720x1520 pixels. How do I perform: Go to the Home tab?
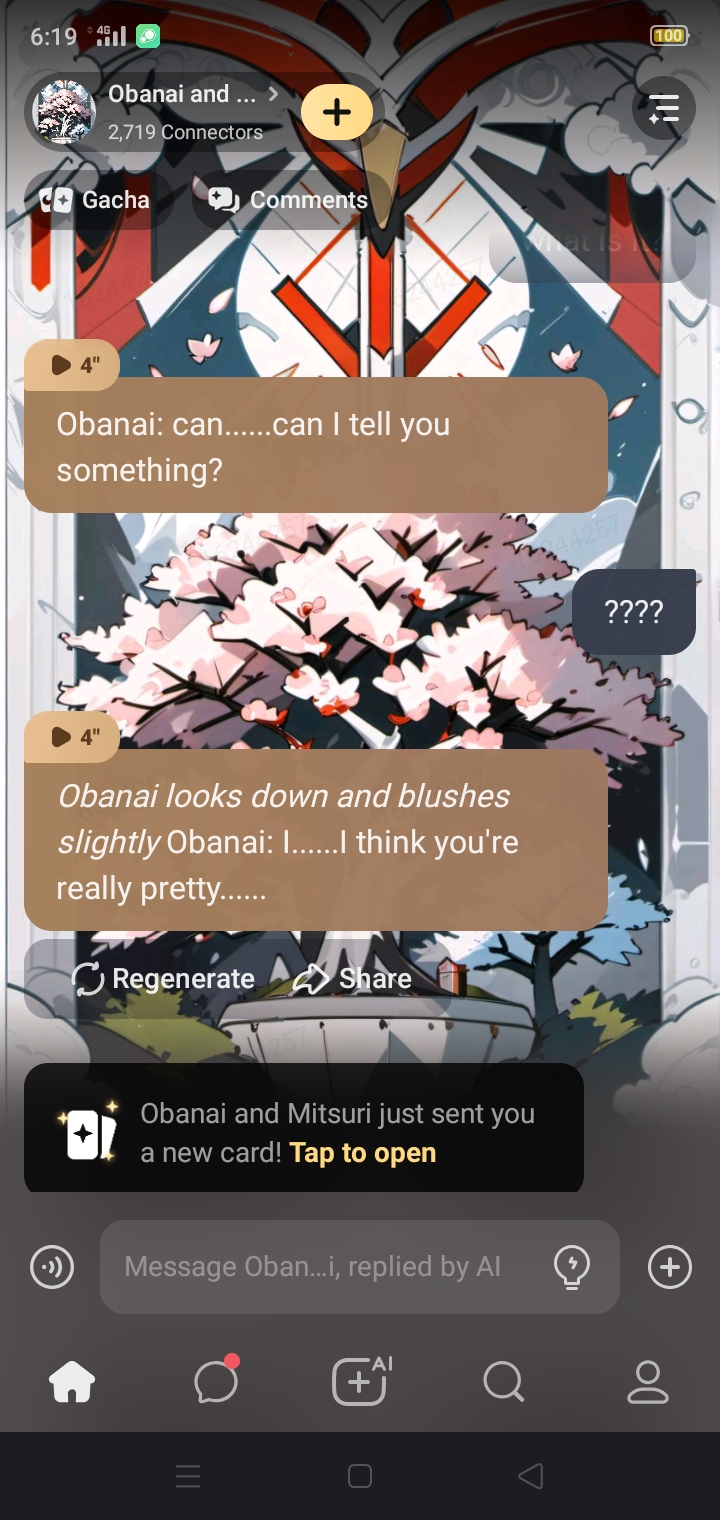pos(72,1382)
